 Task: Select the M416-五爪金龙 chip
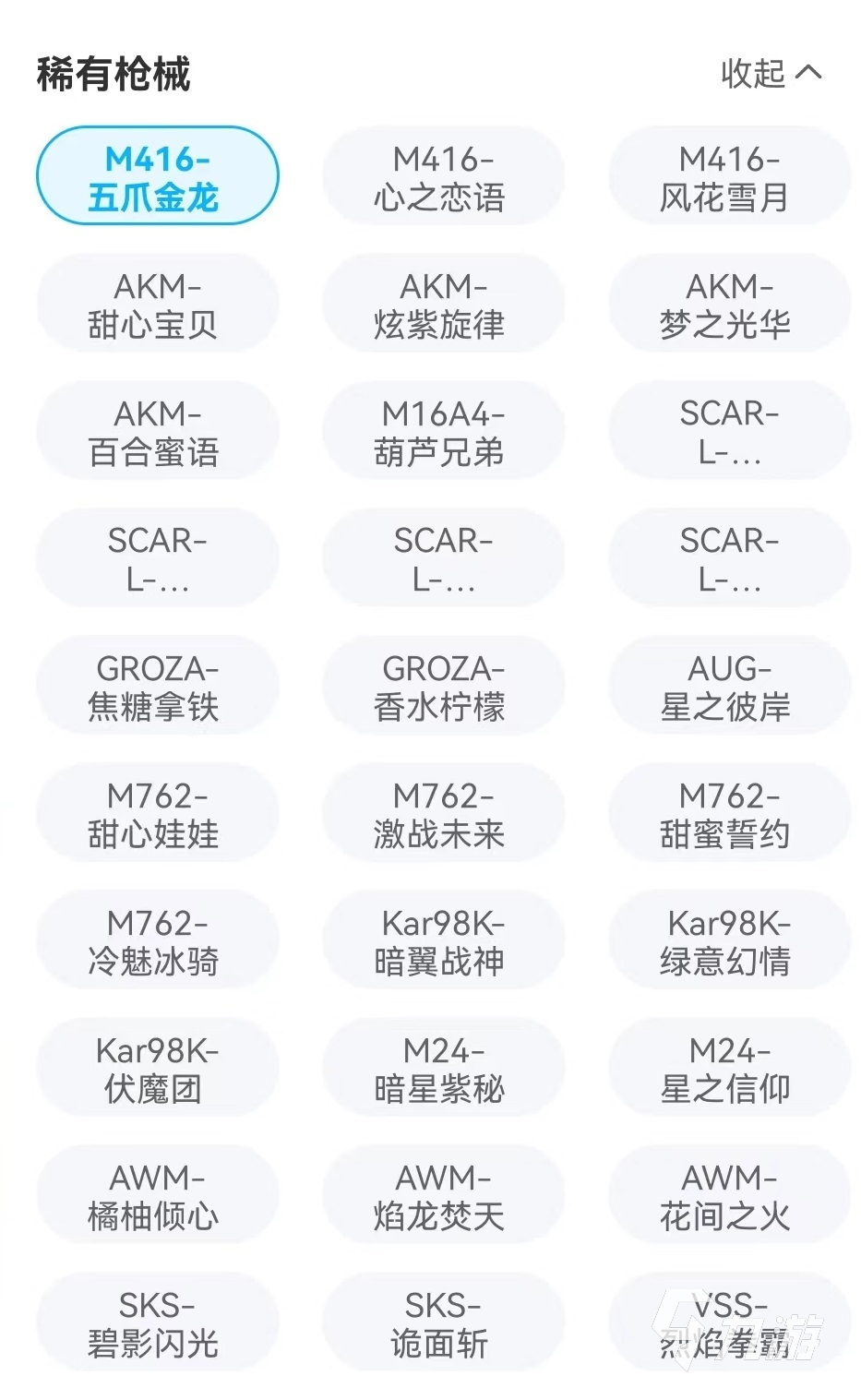pos(157,176)
